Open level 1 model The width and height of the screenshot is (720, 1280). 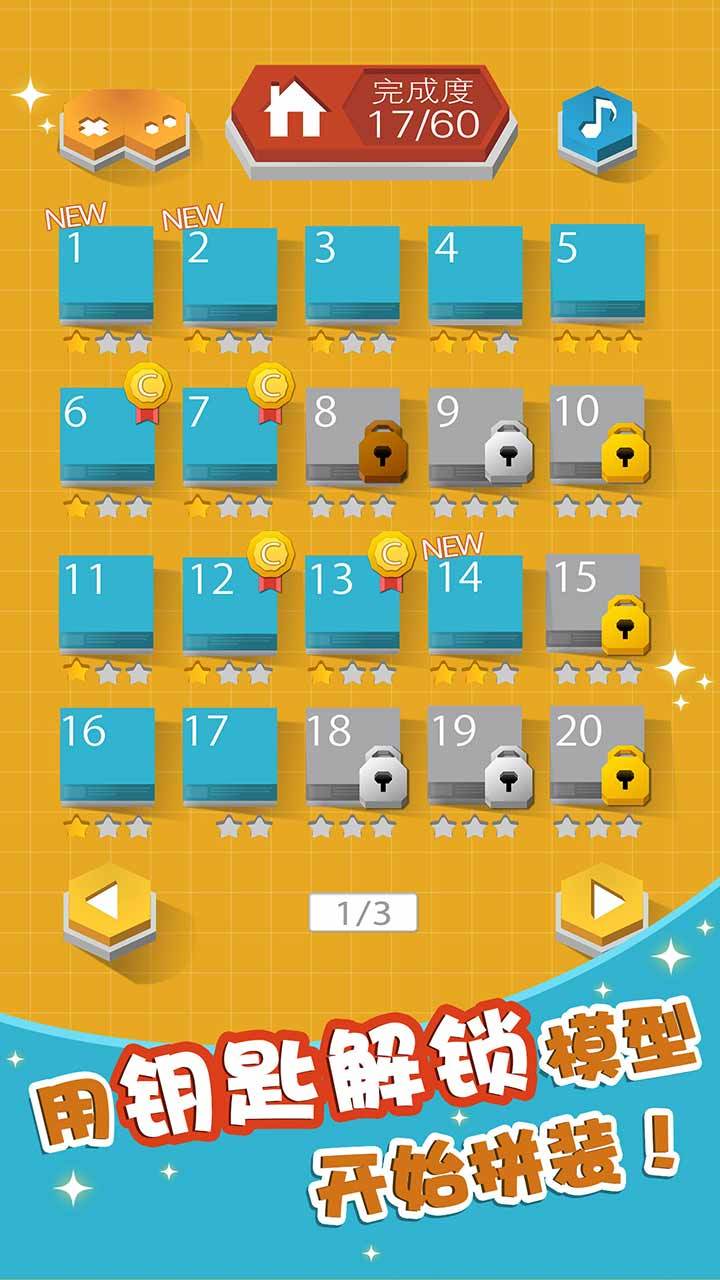(x=106, y=275)
